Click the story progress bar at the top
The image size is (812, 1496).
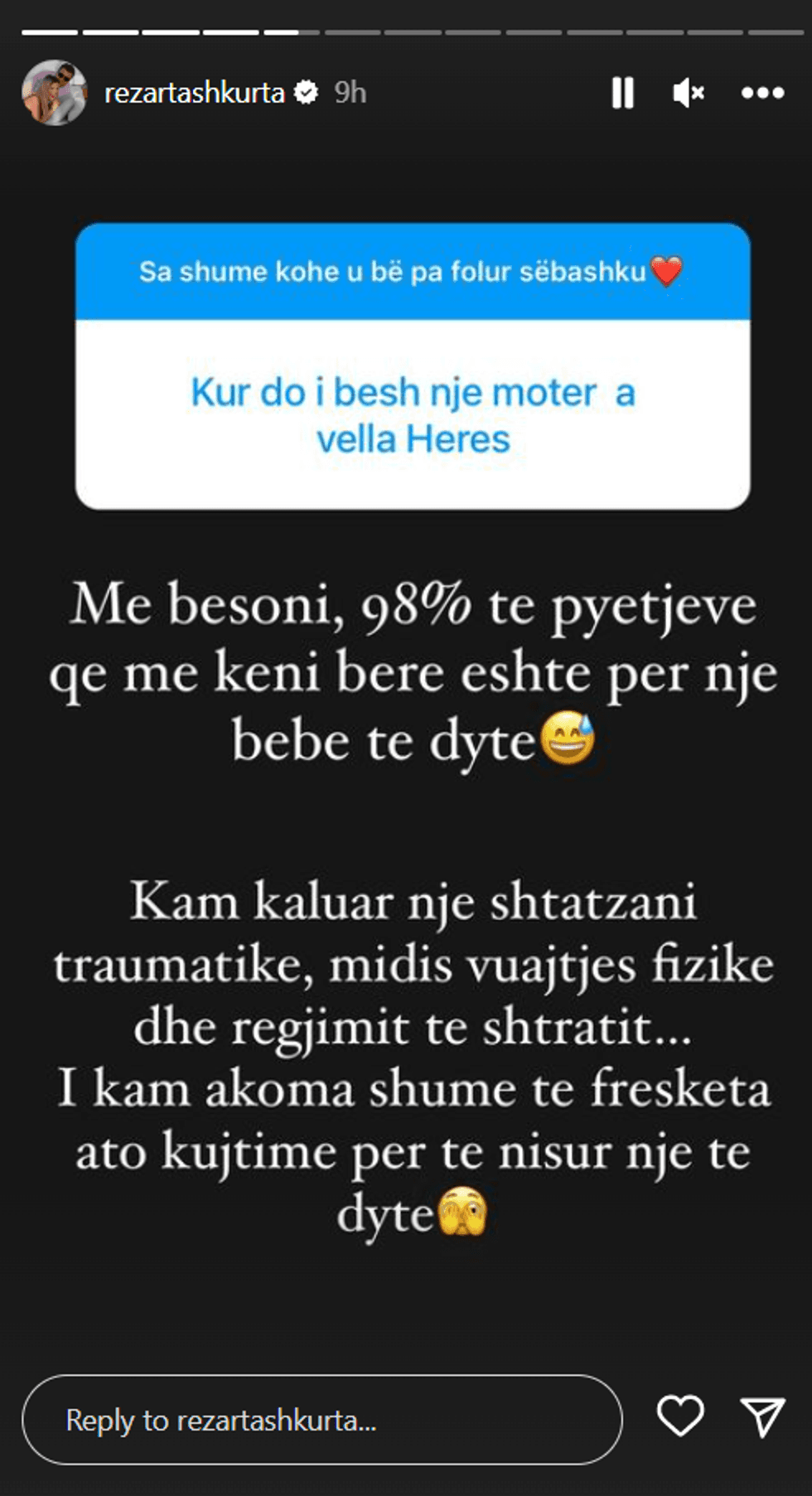tap(406, 33)
